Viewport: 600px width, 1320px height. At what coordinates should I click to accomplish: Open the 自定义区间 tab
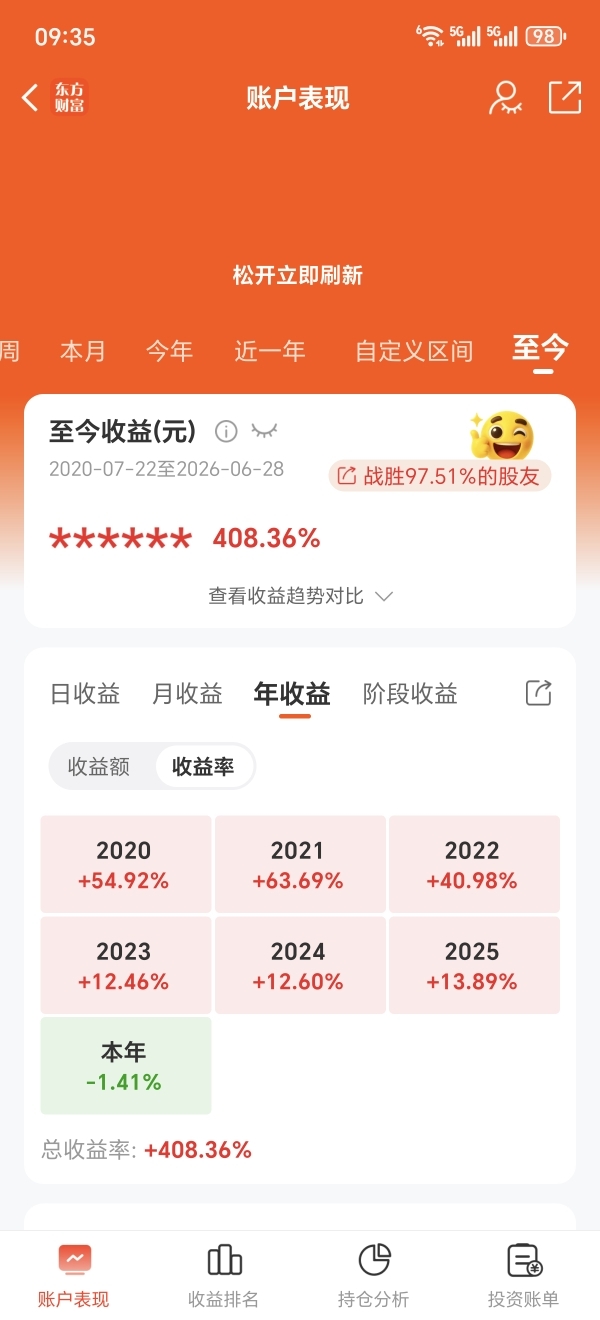point(414,352)
